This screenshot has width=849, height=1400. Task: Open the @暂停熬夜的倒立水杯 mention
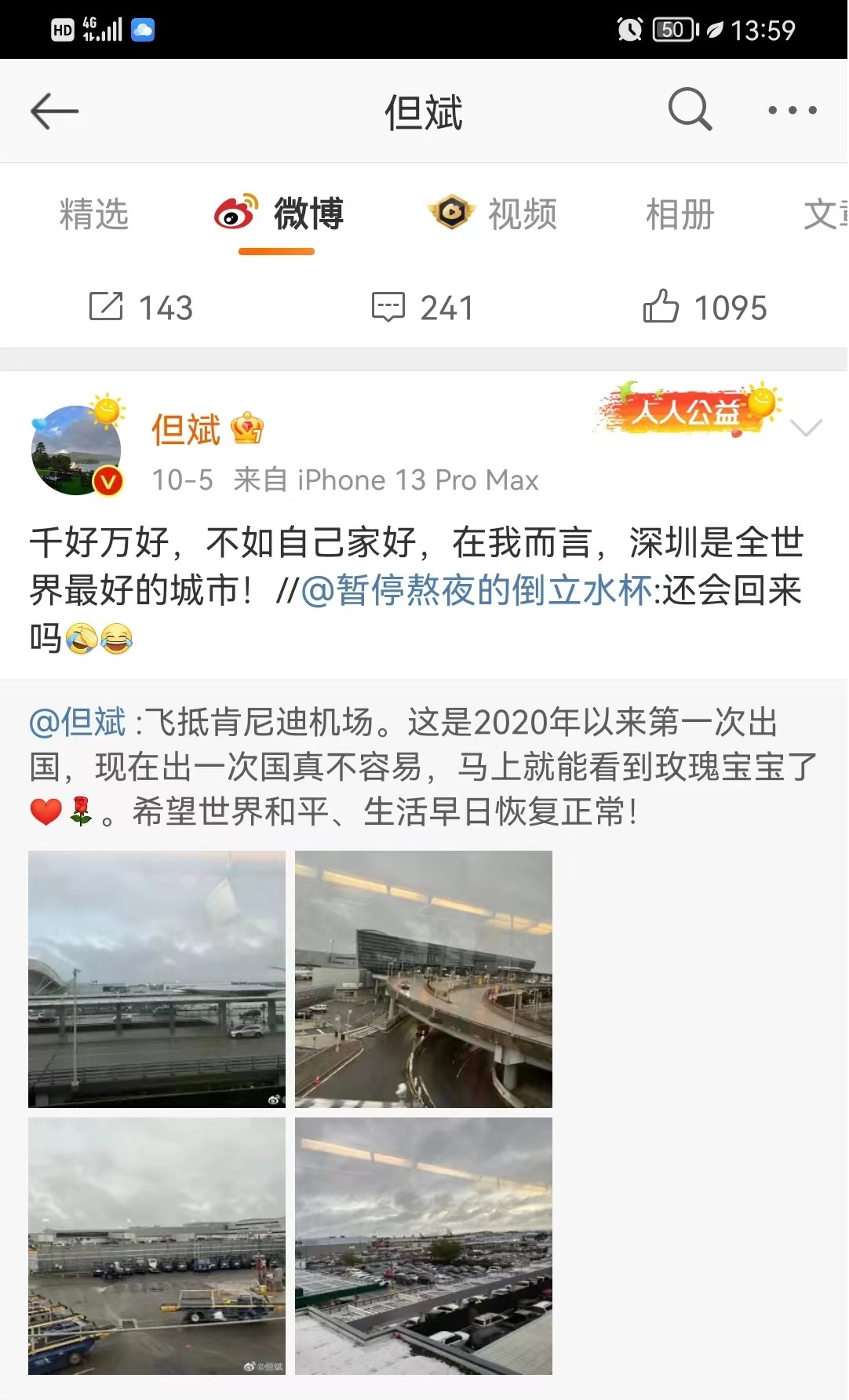click(x=476, y=590)
